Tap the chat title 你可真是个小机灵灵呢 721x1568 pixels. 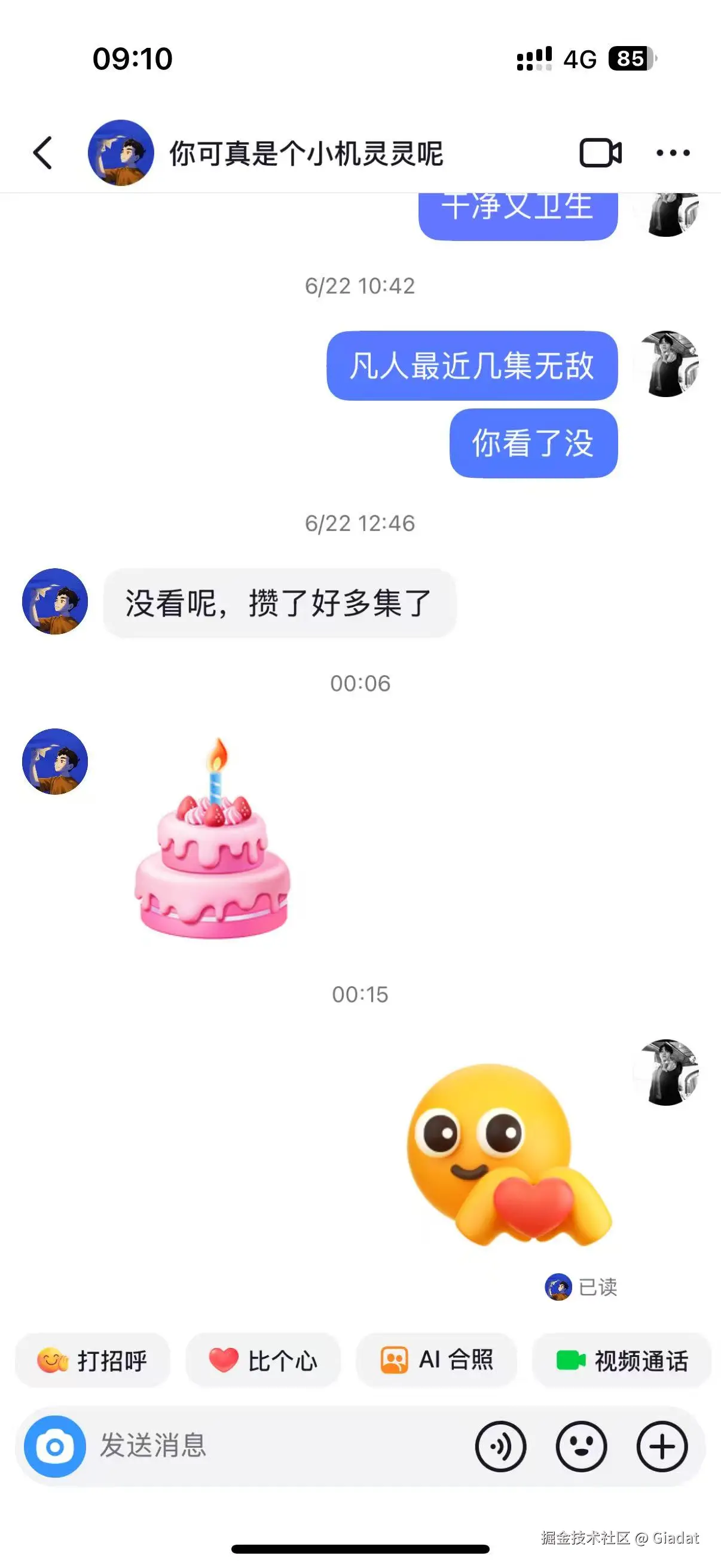pos(307,153)
